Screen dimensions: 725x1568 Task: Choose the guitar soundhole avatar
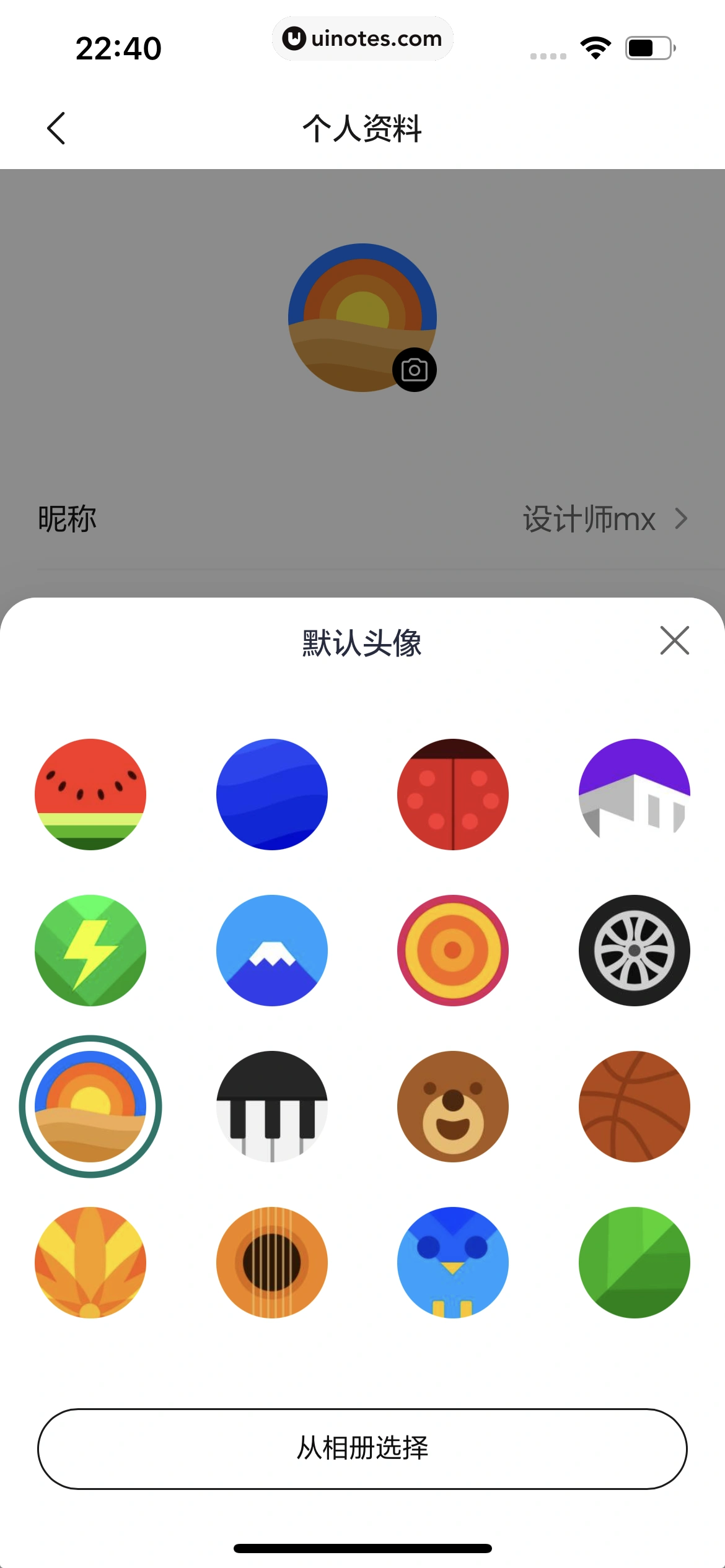pos(271,1262)
